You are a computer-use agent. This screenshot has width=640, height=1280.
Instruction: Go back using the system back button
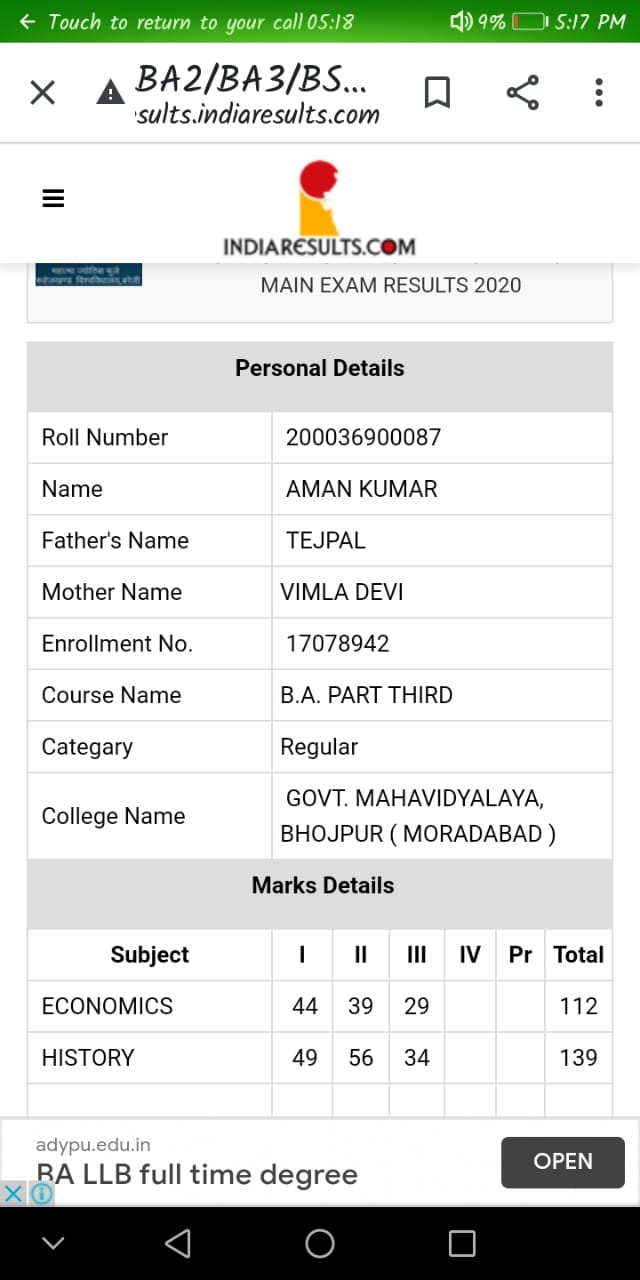click(177, 1243)
